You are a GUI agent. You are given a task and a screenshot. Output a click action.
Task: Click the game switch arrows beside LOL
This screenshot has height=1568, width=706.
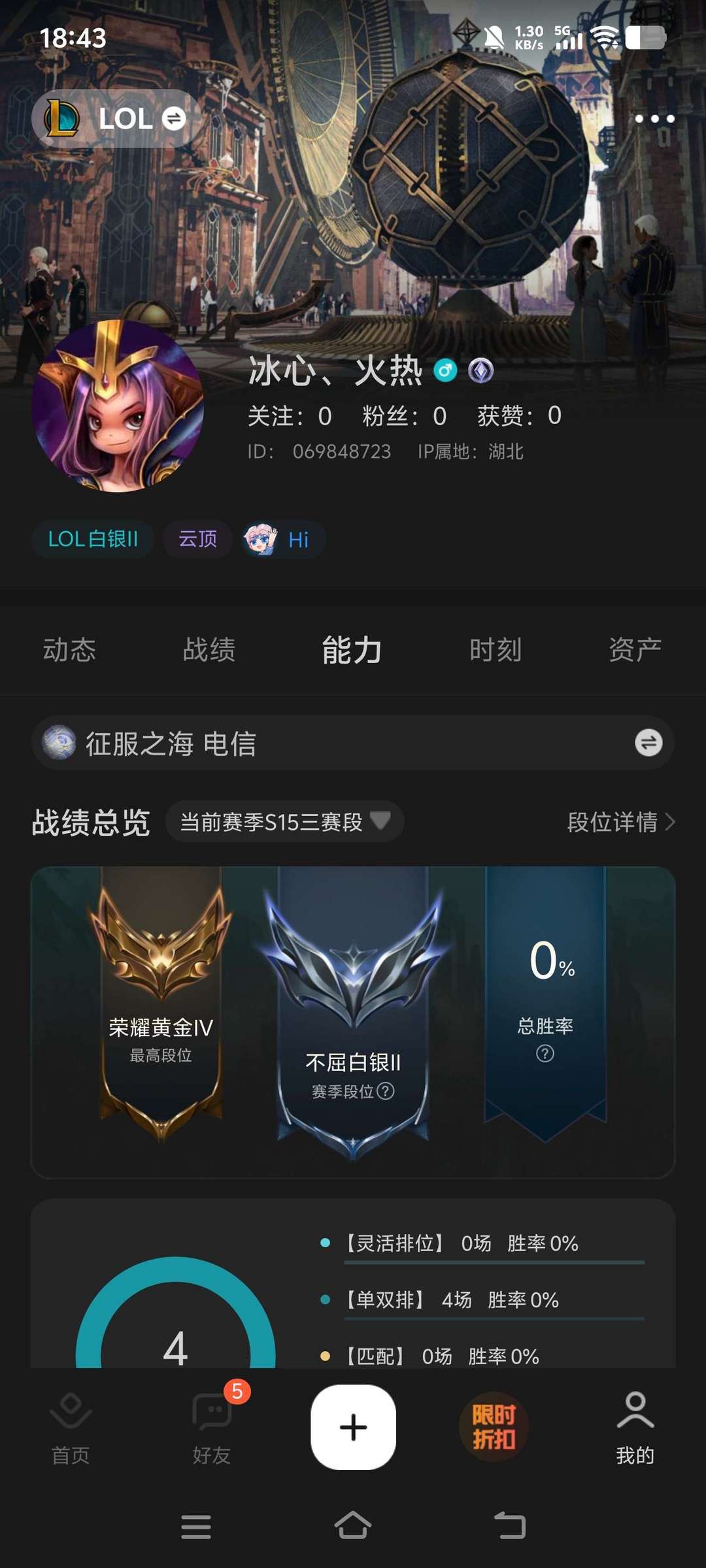pyautogui.click(x=173, y=119)
